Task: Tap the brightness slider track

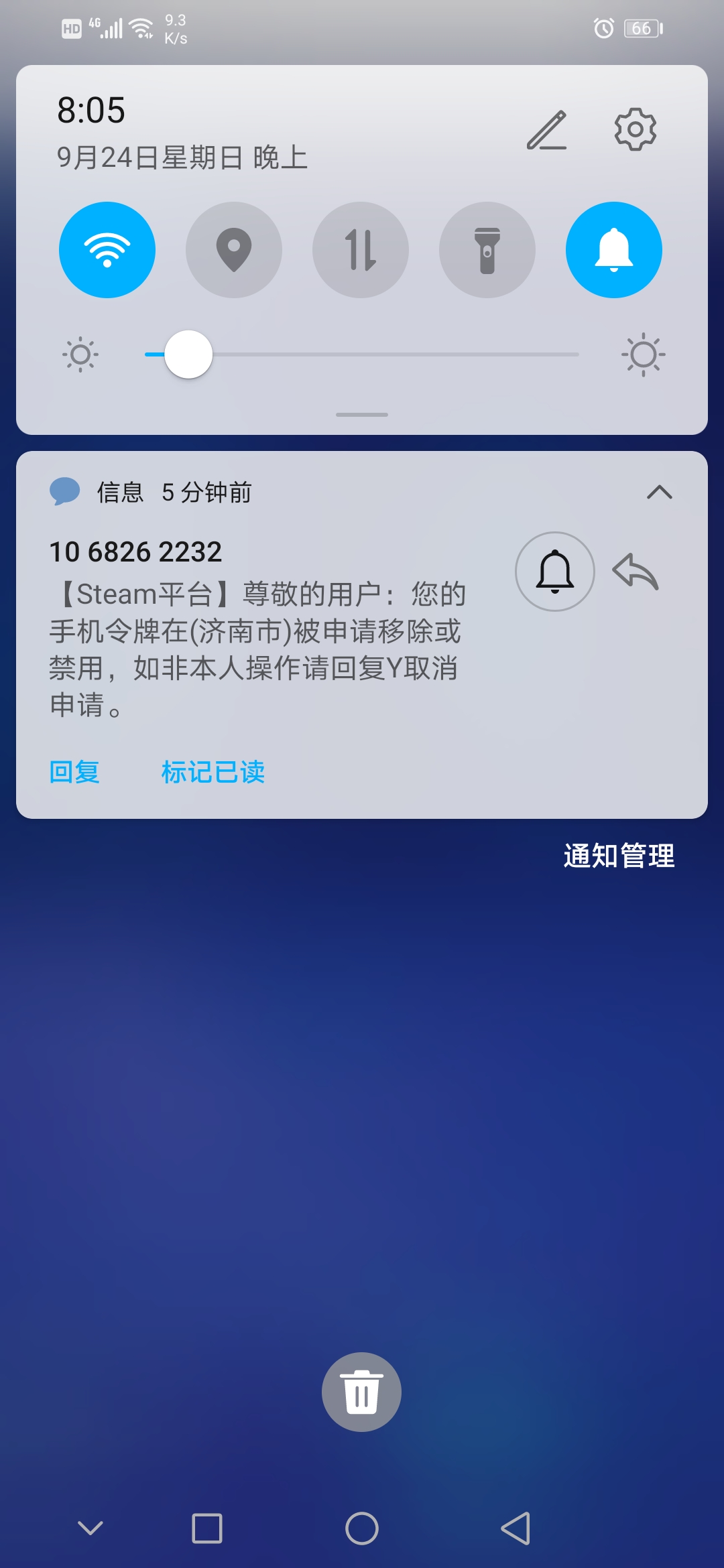Action: coord(402,354)
